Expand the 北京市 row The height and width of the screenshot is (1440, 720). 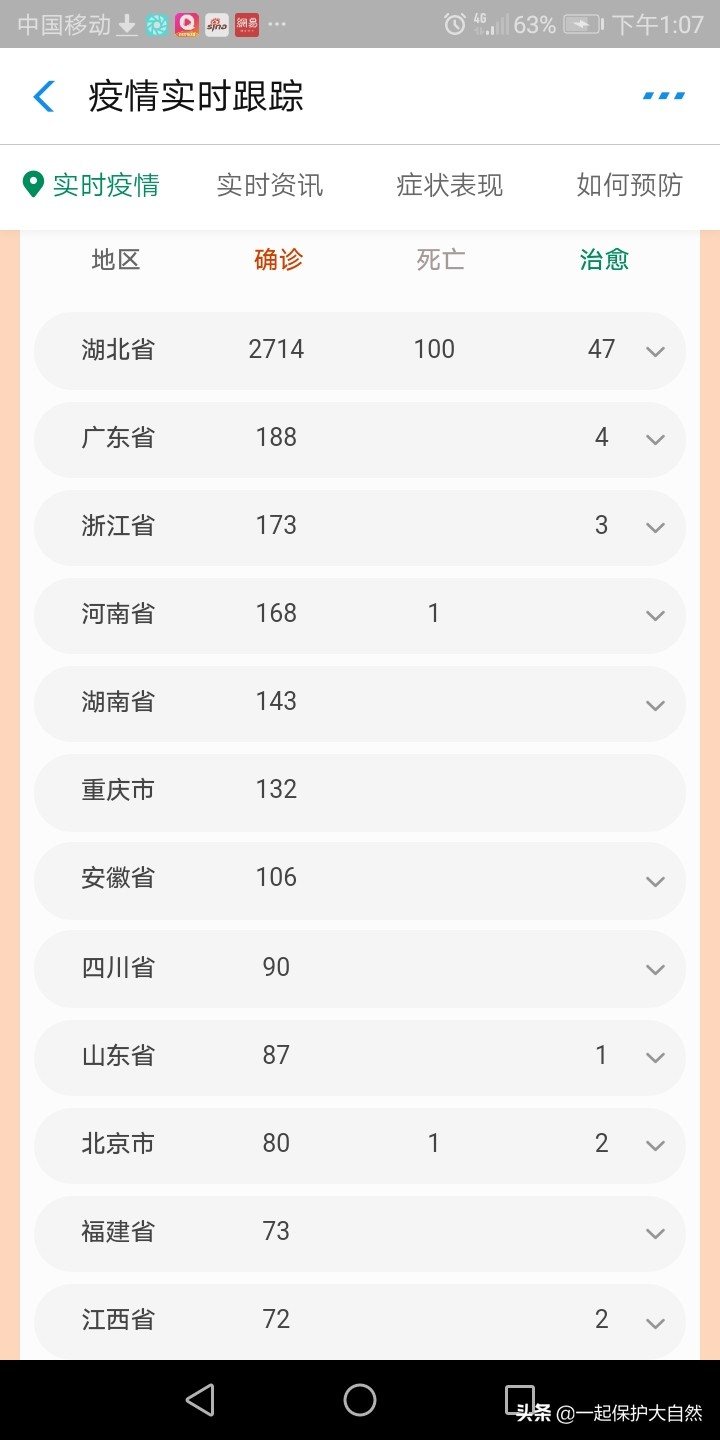coord(656,1145)
